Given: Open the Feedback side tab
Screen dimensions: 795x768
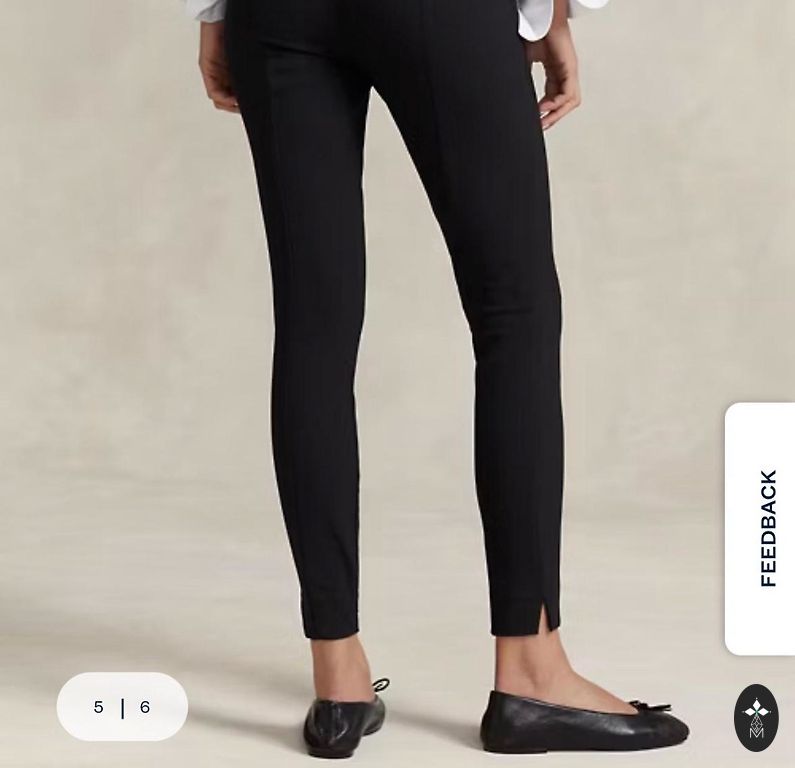Looking at the screenshot, I should [762, 528].
